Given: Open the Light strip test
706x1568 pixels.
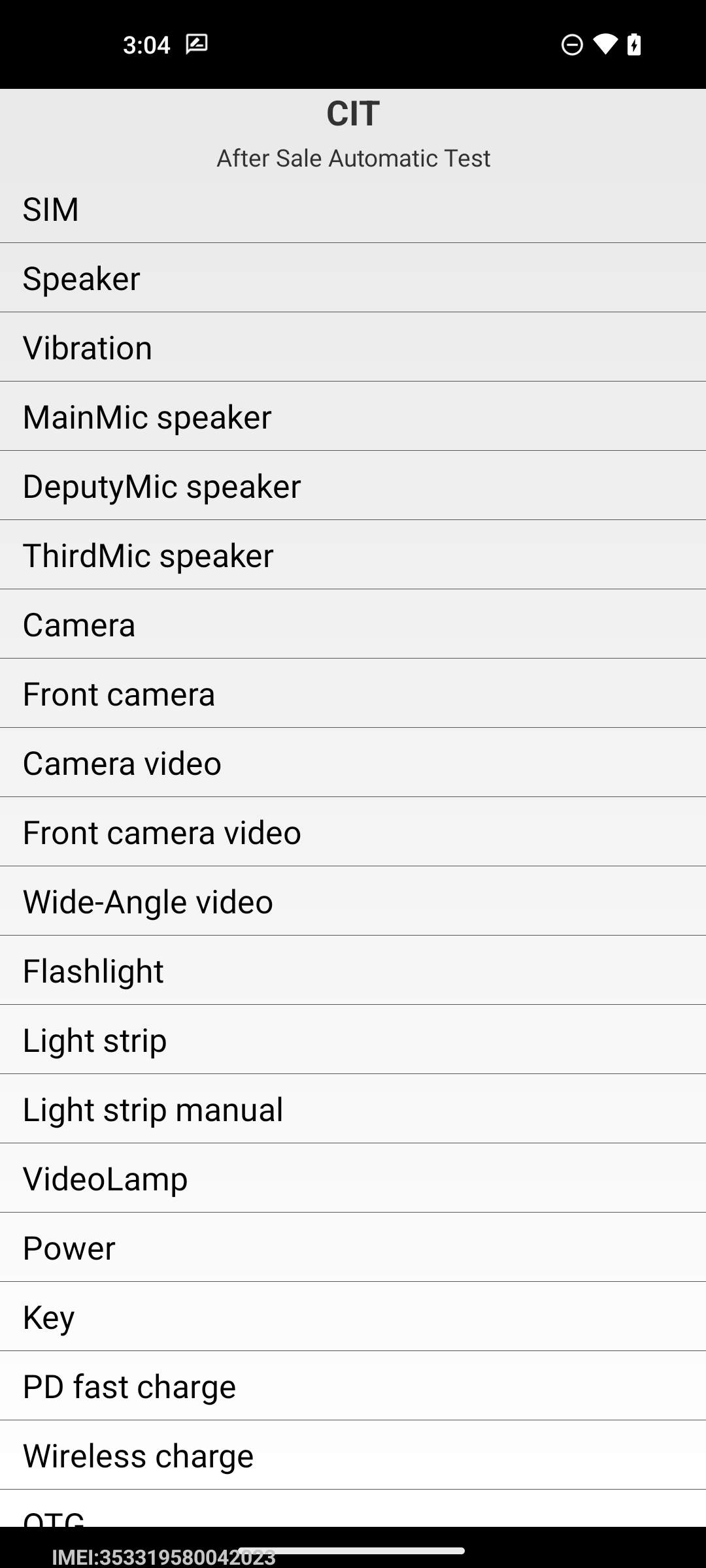Looking at the screenshot, I should coord(353,1040).
